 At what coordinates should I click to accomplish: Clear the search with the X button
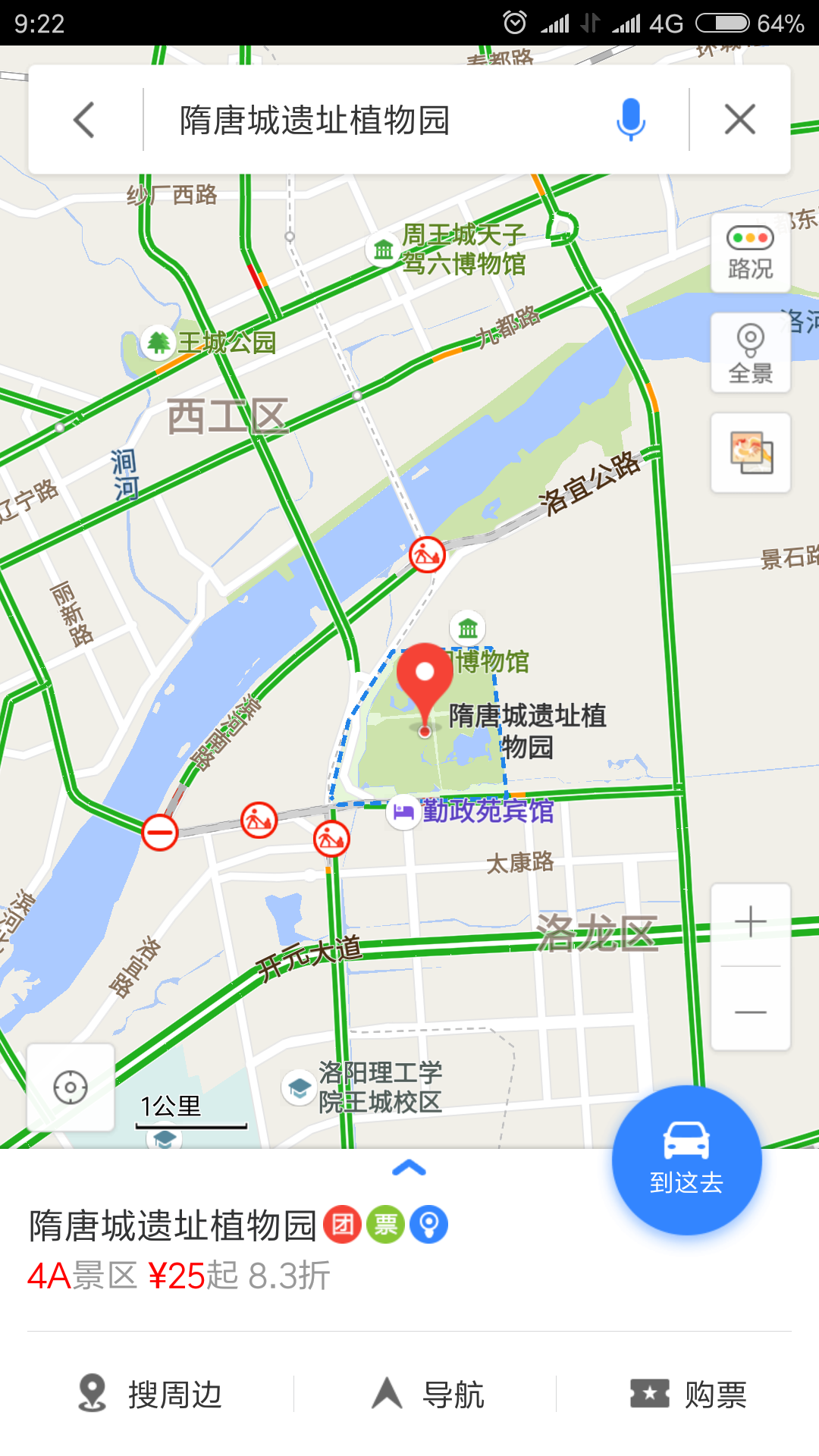(x=739, y=120)
